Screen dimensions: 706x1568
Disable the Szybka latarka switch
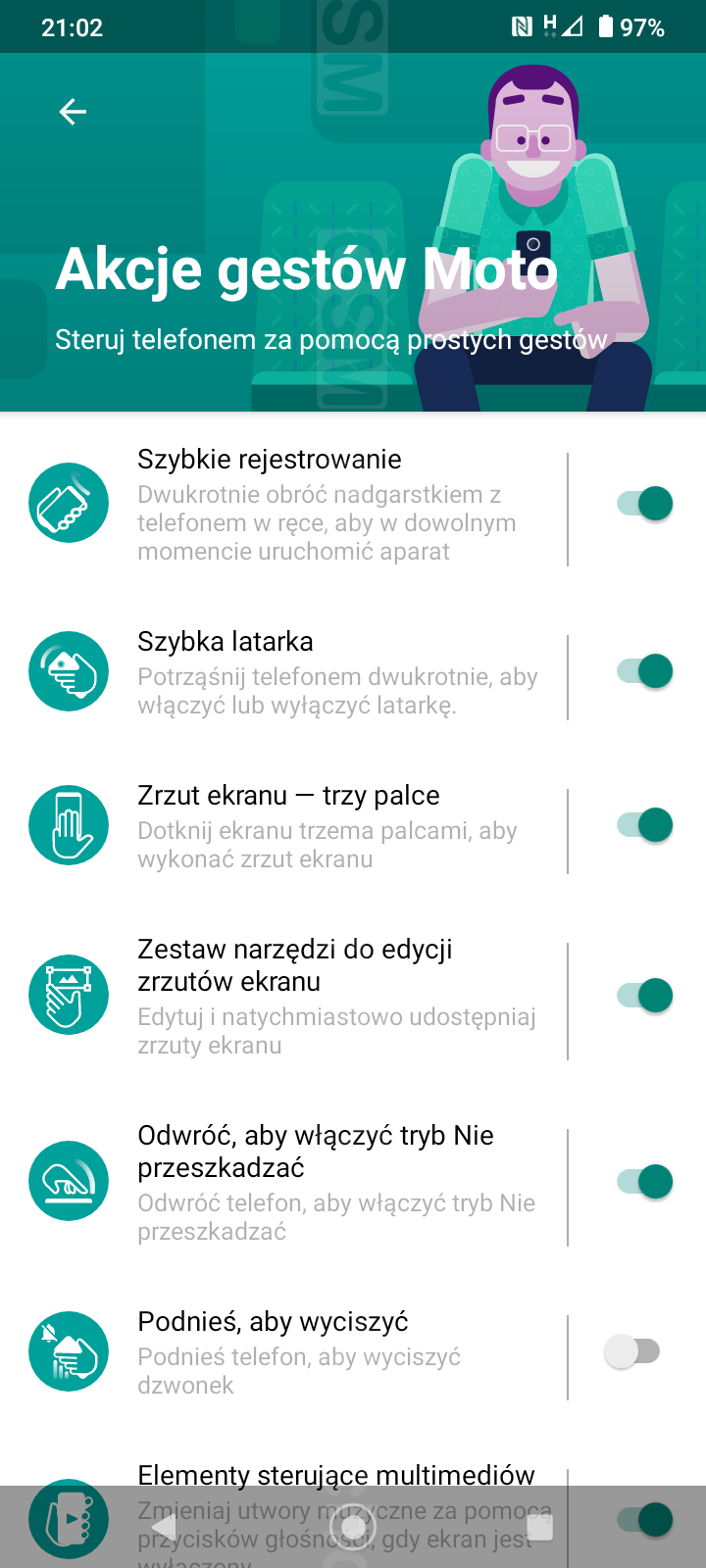[x=644, y=671]
